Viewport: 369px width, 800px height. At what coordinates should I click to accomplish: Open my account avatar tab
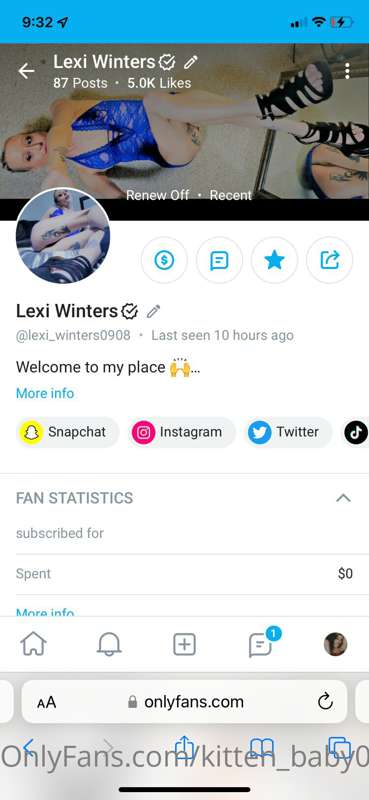pos(335,644)
